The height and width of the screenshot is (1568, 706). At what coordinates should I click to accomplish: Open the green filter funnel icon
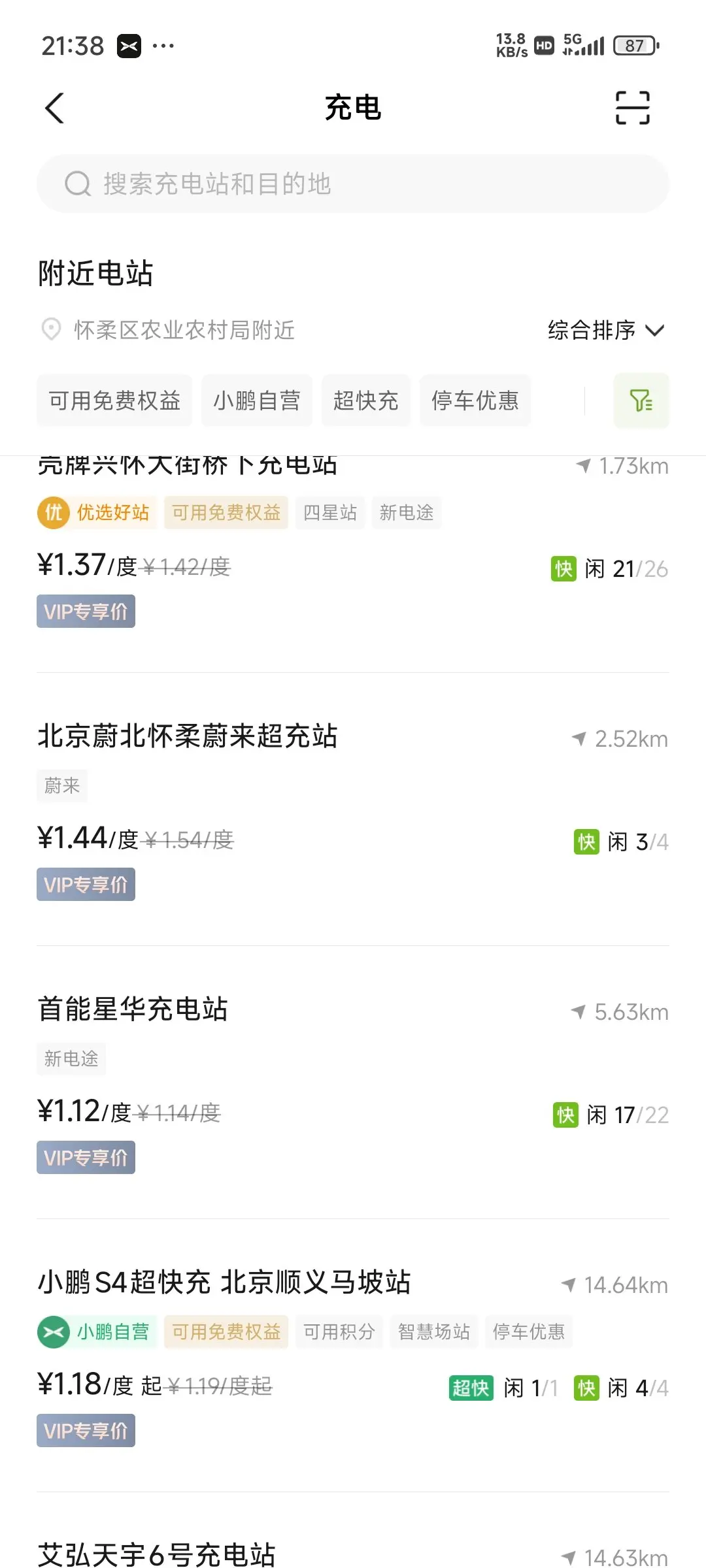641,400
